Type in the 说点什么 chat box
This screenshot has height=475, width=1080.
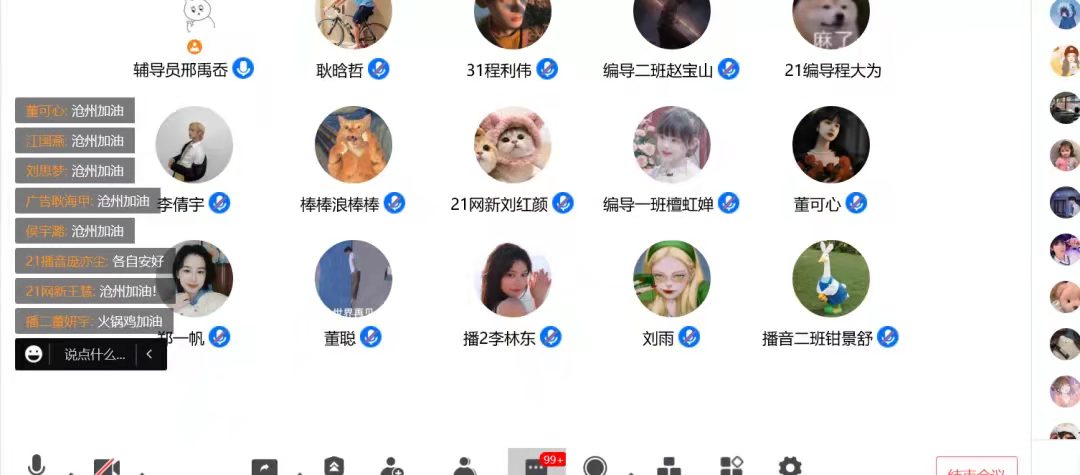tap(95, 354)
